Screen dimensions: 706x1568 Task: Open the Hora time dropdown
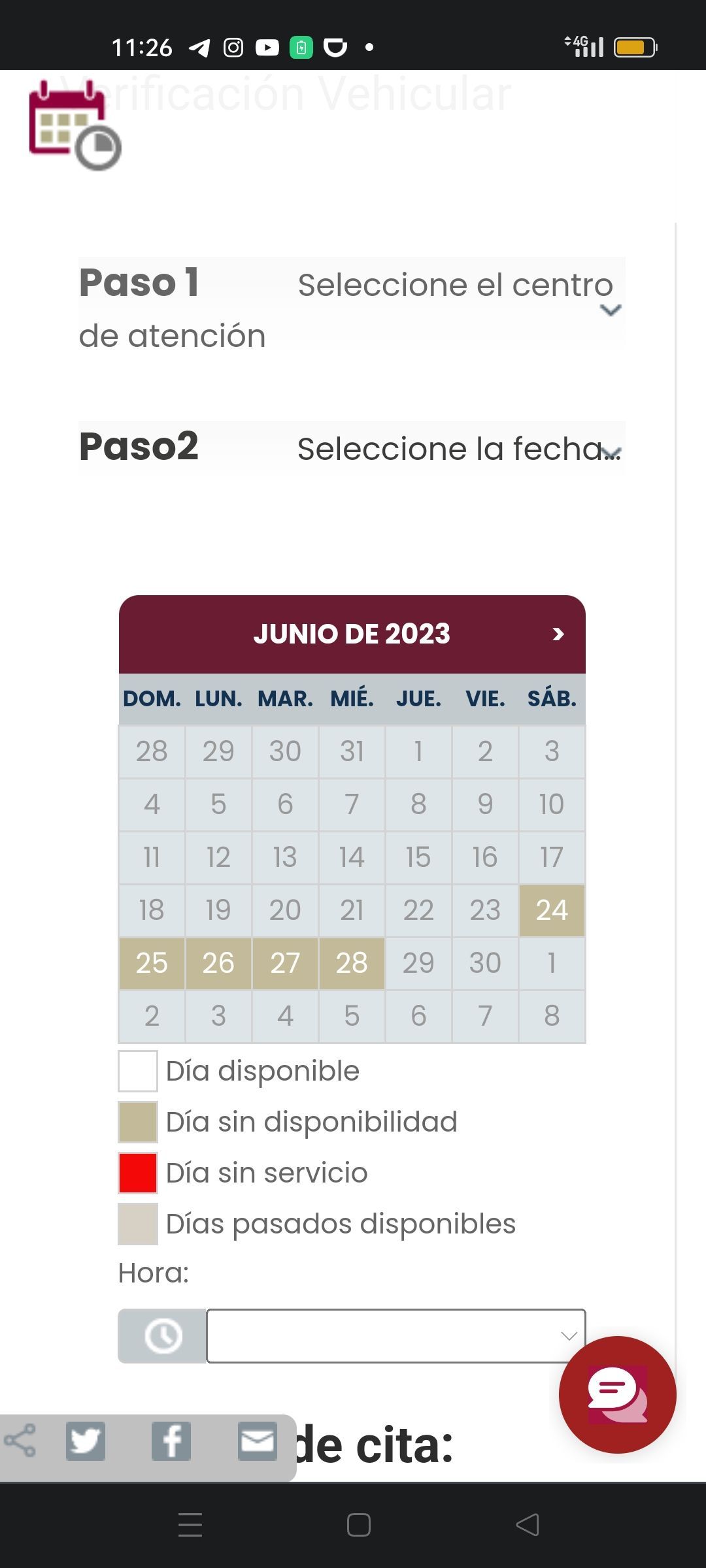pos(396,1335)
